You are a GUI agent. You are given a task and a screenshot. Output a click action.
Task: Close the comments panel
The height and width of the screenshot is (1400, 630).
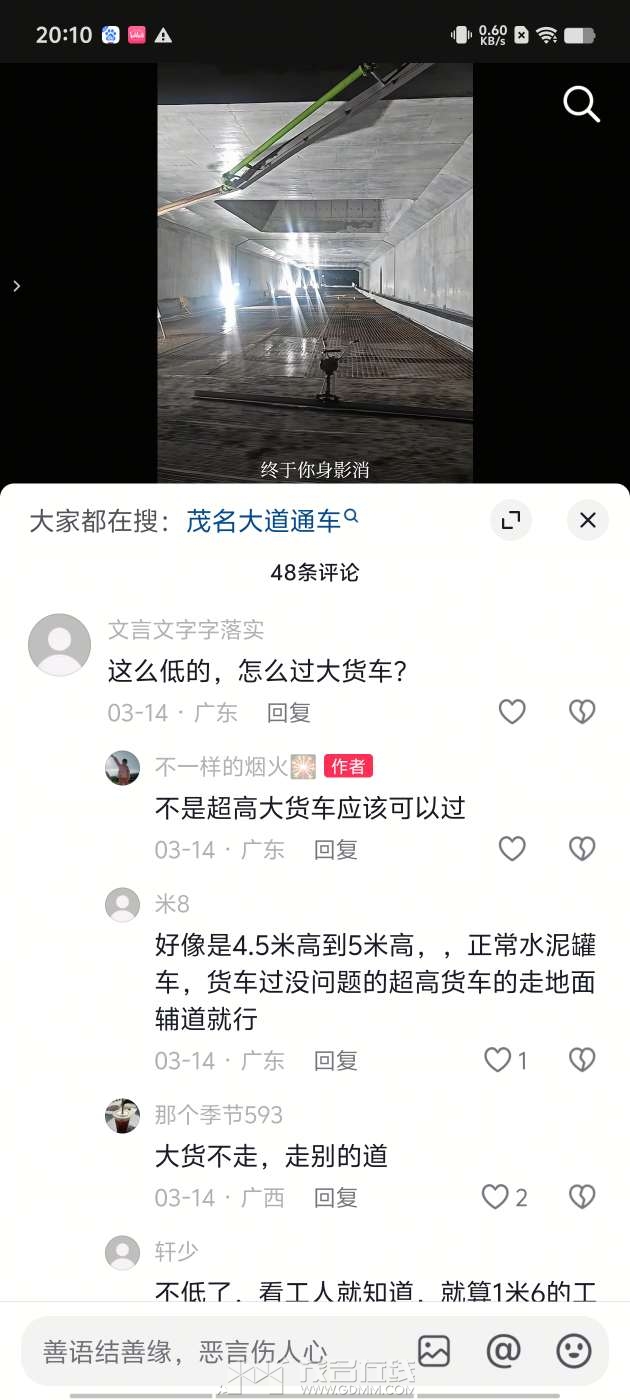(x=588, y=520)
